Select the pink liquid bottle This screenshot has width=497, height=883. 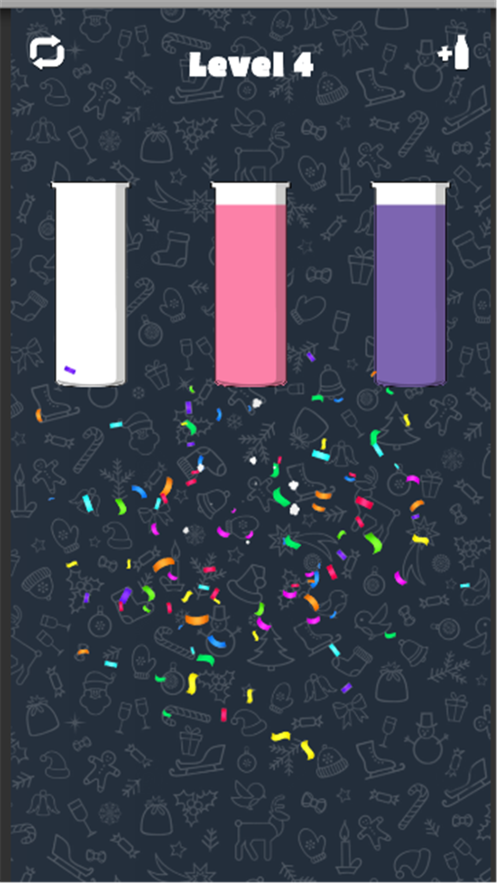(x=250, y=284)
